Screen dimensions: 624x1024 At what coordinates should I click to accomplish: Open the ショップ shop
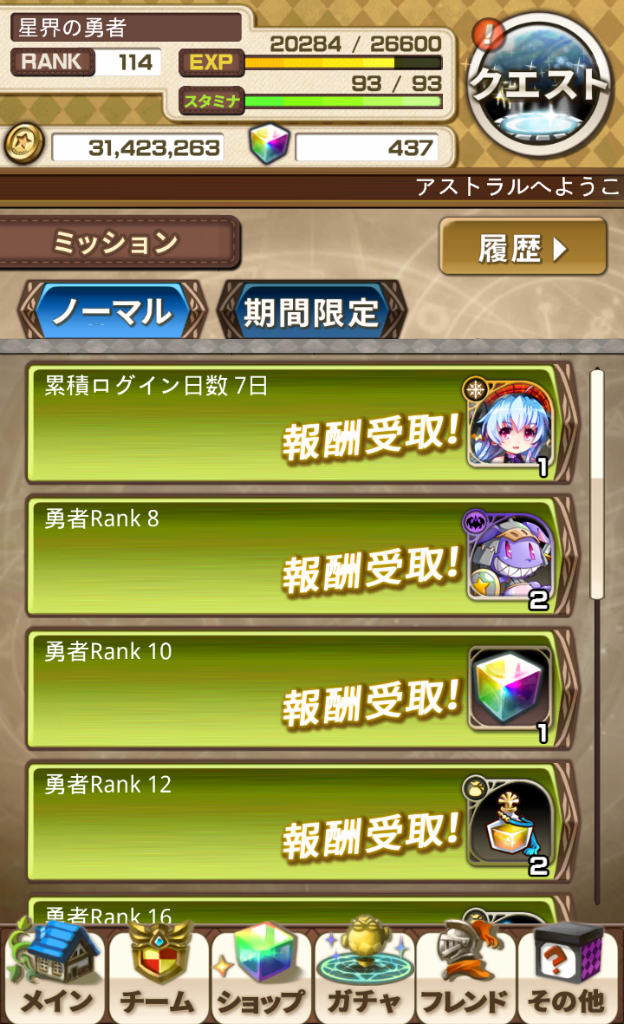click(260, 973)
